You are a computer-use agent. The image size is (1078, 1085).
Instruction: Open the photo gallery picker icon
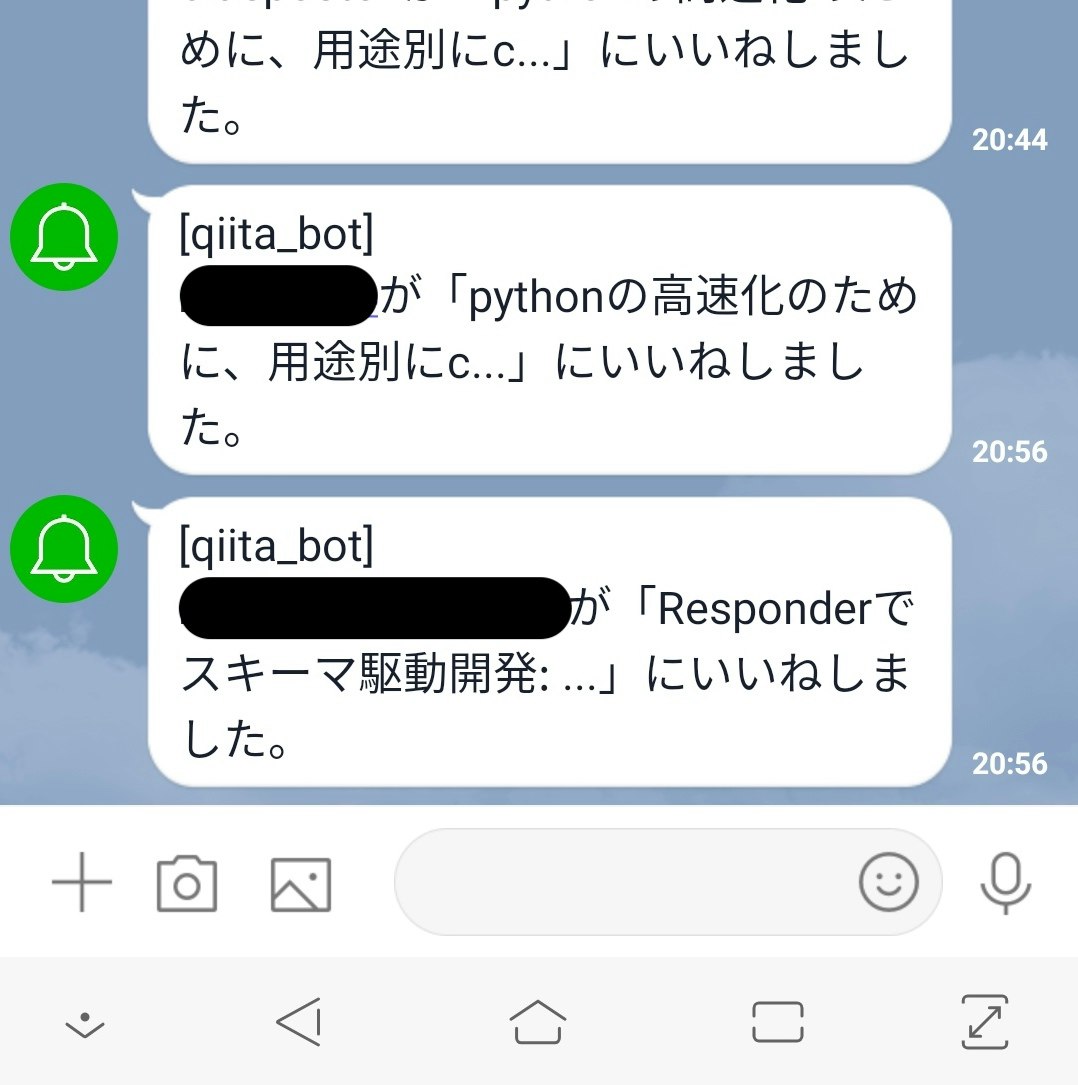click(x=298, y=881)
